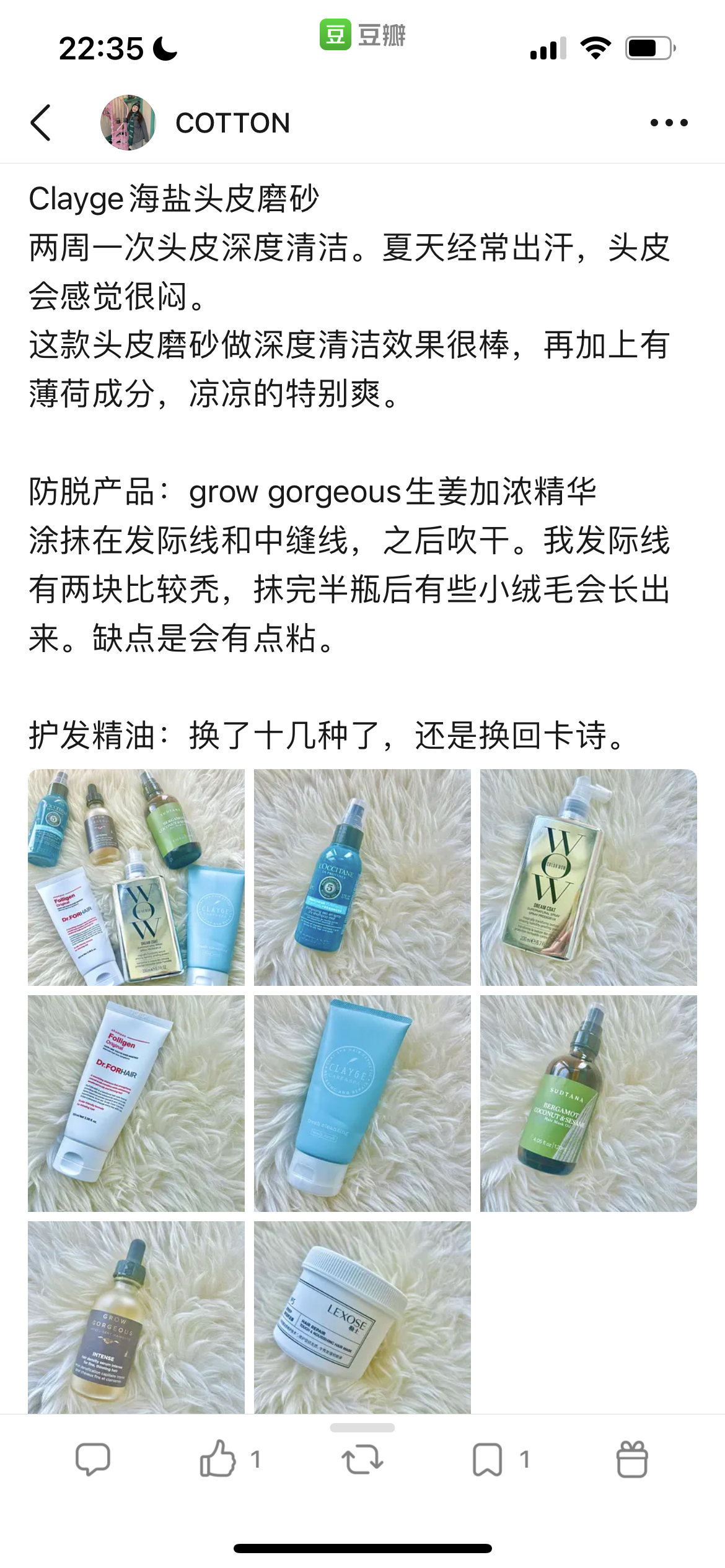
Task: Open the Grow Gorgeous serum photo
Action: pos(136,1317)
